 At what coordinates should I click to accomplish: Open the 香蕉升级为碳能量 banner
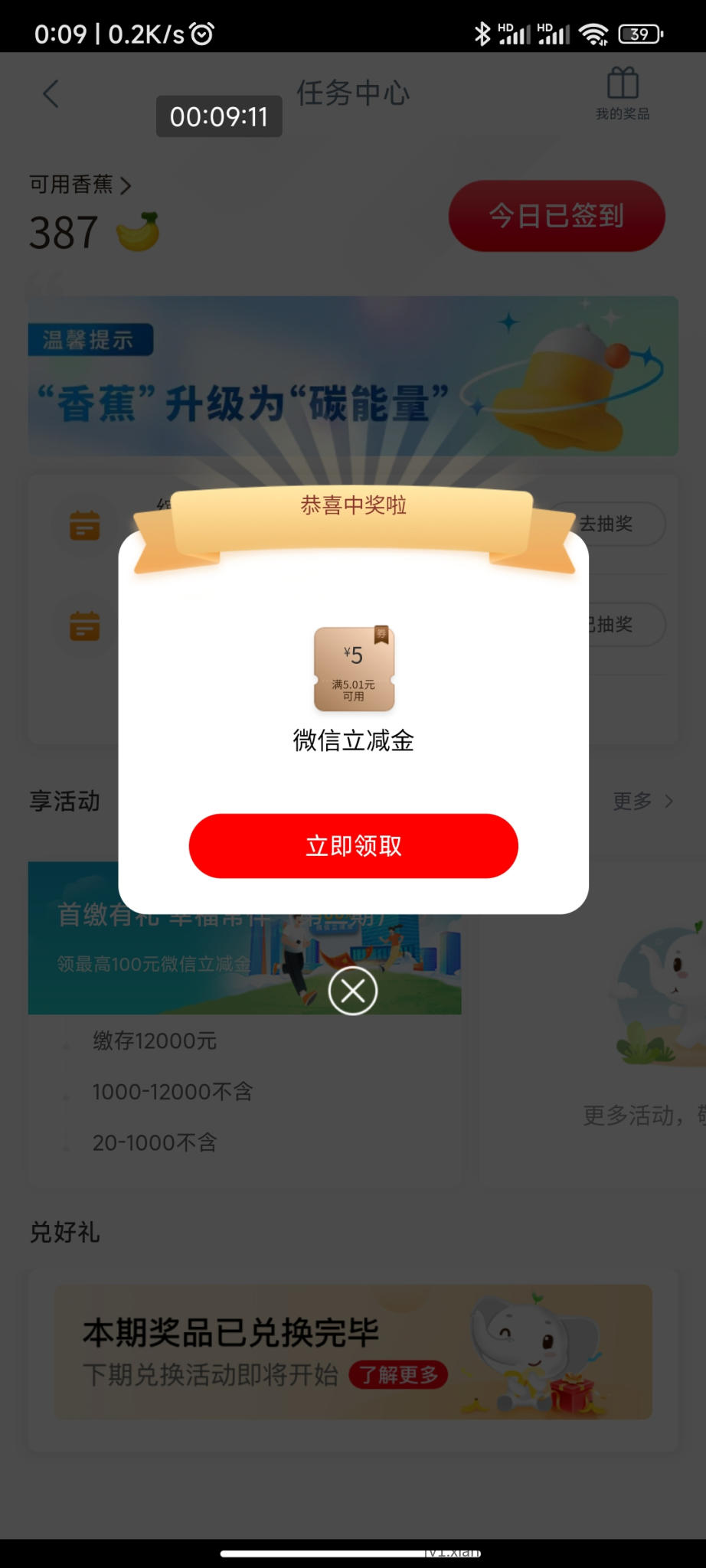352,376
